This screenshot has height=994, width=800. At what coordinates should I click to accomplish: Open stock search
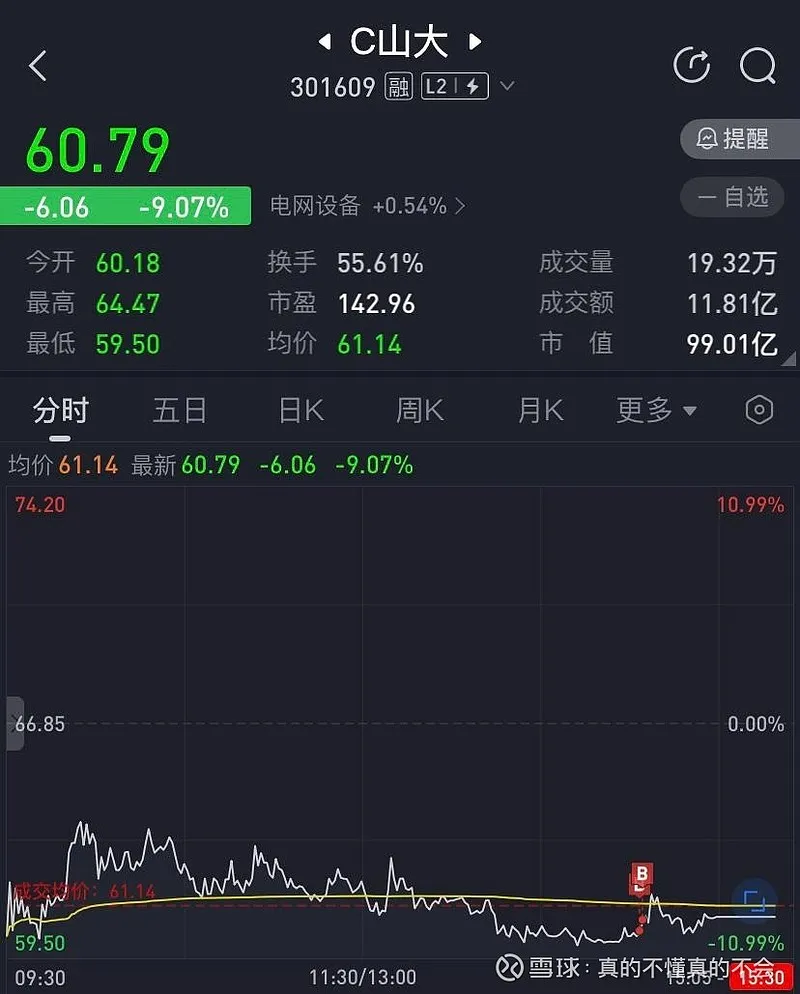[x=757, y=66]
